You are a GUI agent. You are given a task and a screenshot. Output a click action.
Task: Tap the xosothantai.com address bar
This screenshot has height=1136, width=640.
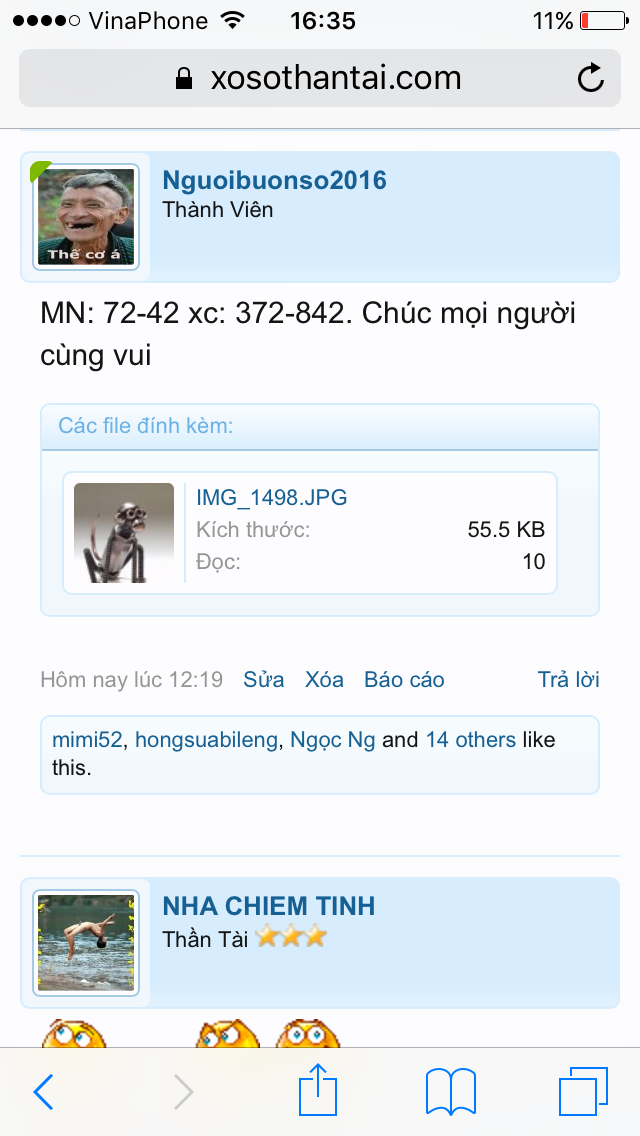point(320,78)
